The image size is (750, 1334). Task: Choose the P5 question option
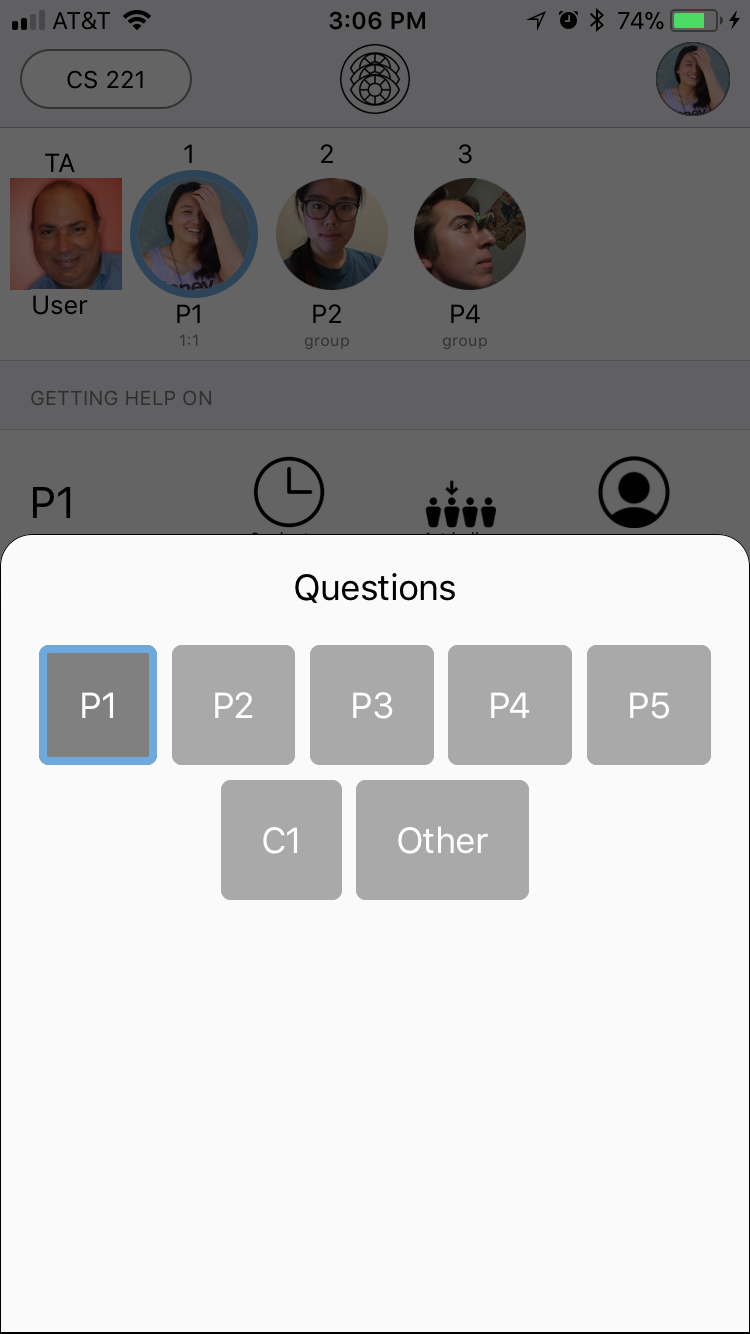[649, 705]
